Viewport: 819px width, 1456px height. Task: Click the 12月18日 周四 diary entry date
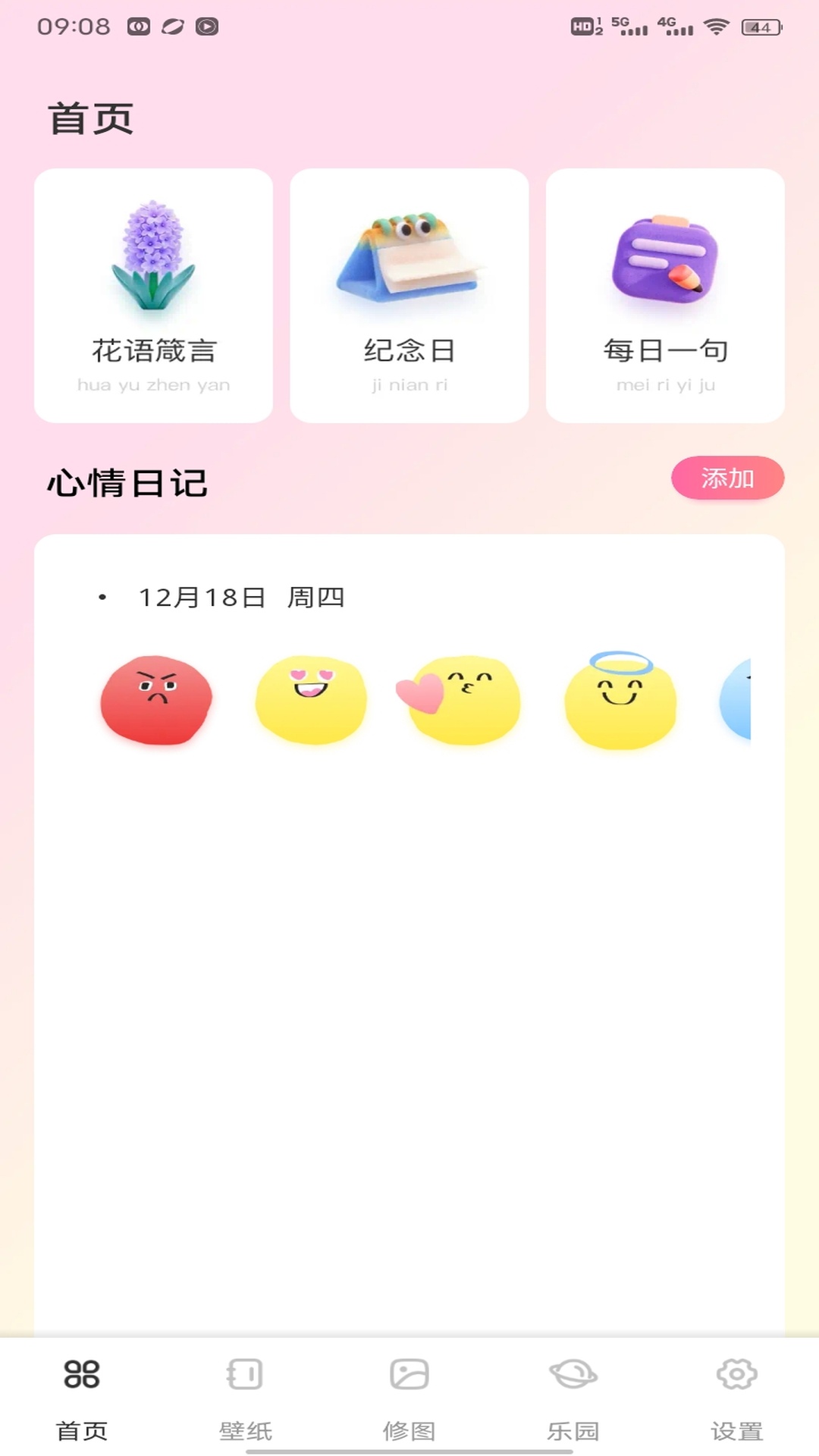click(241, 598)
